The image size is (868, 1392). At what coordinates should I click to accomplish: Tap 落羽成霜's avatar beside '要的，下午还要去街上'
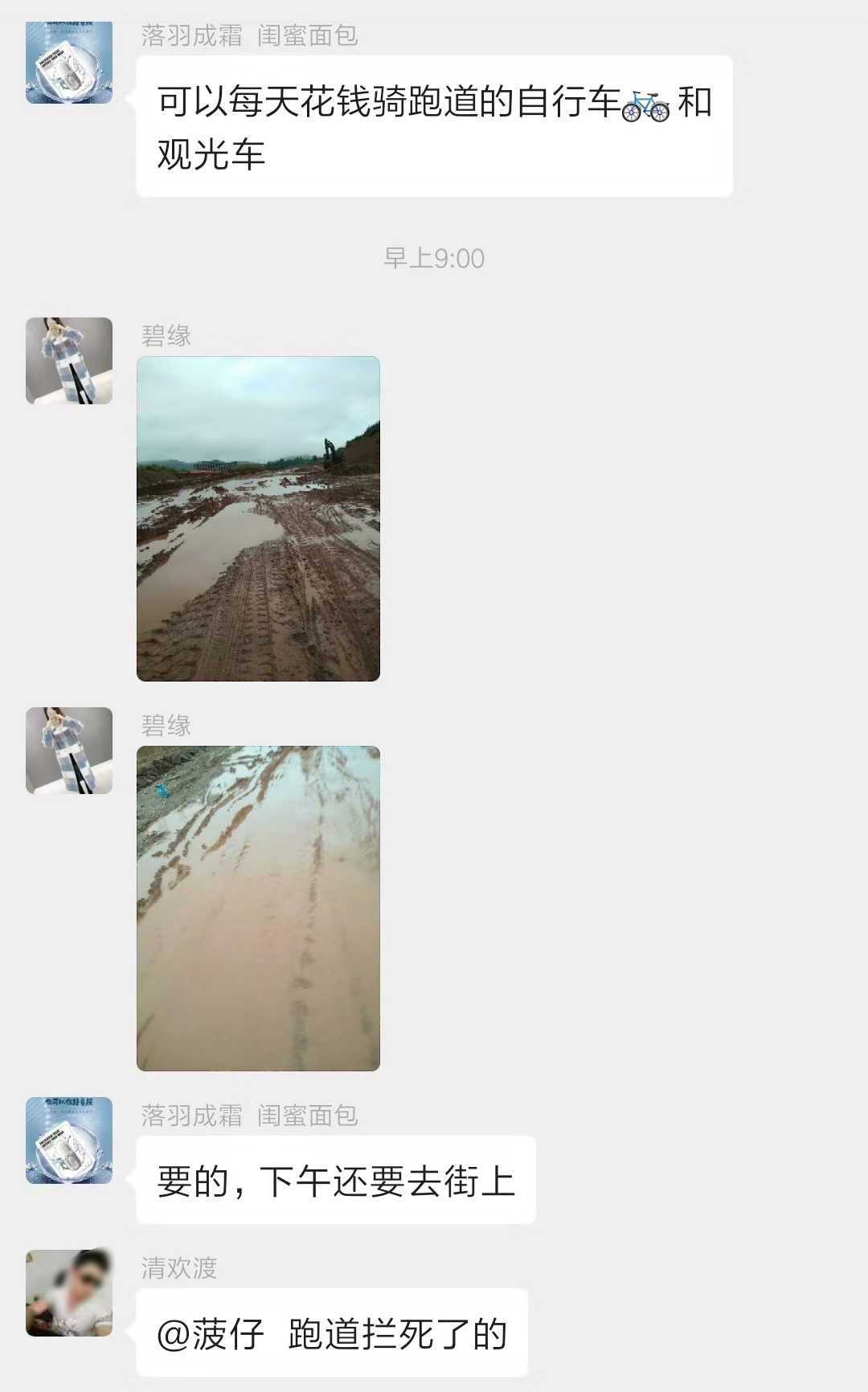[x=69, y=1140]
